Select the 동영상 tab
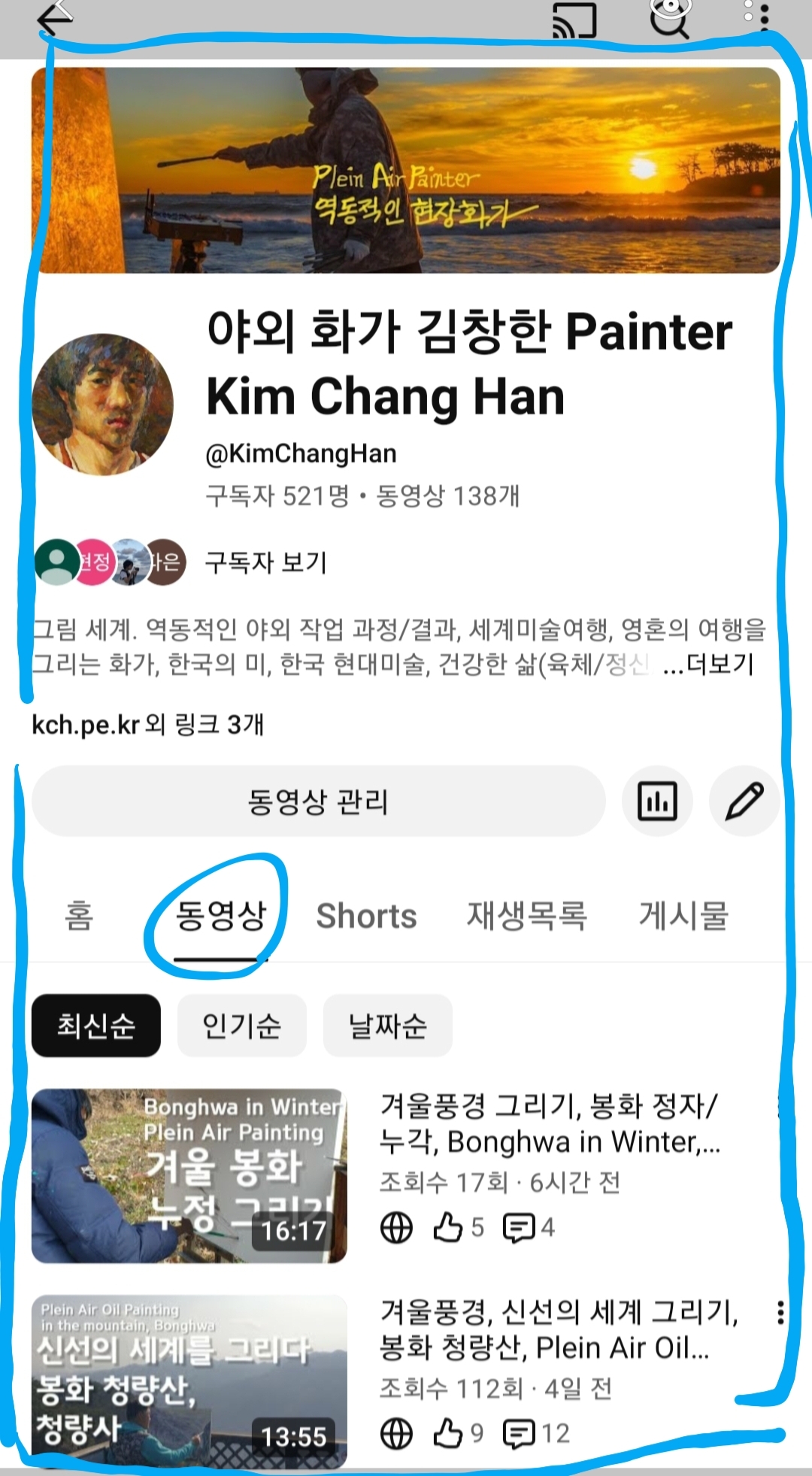This screenshot has height=1476, width=812. click(x=221, y=916)
